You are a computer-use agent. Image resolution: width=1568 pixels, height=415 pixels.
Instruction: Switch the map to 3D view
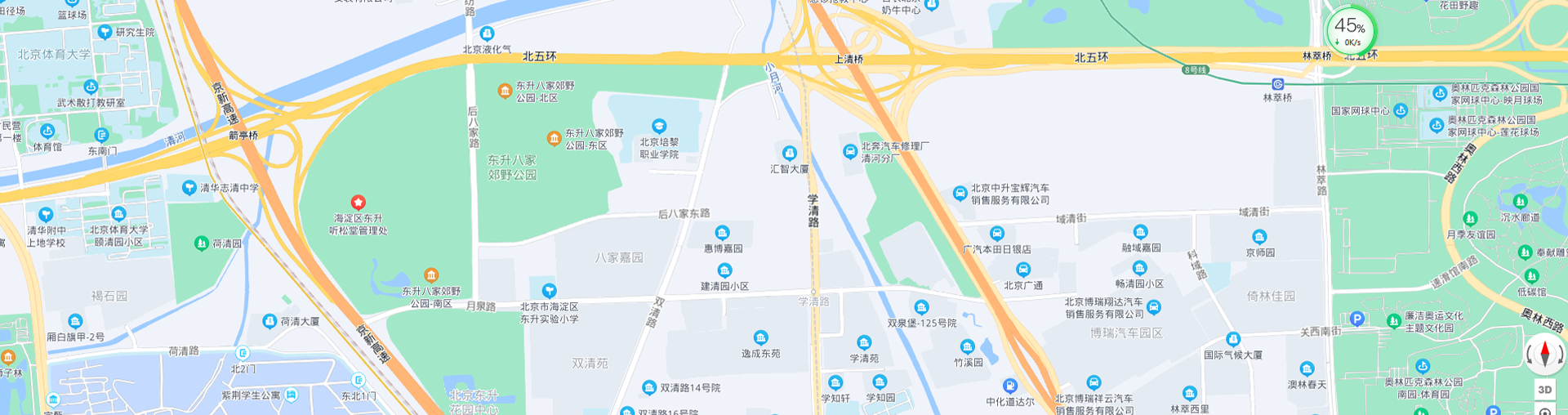click(1544, 390)
